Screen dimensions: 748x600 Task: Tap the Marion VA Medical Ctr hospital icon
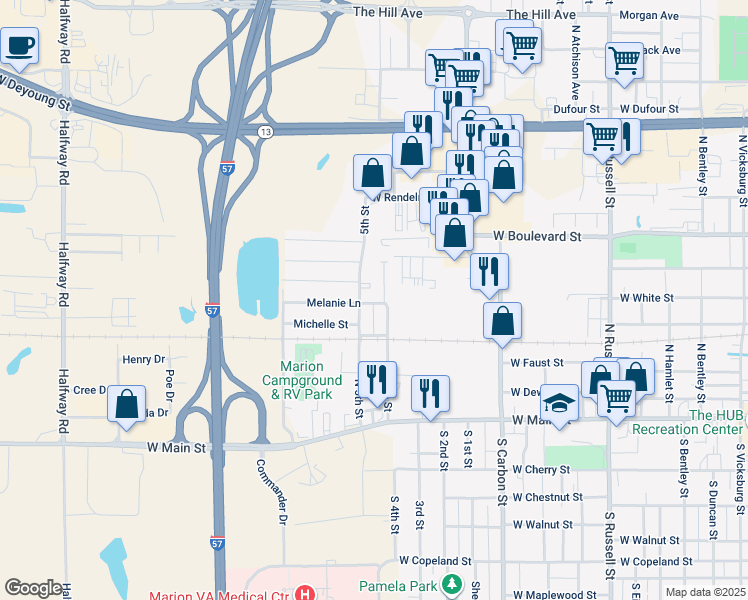(x=305, y=594)
